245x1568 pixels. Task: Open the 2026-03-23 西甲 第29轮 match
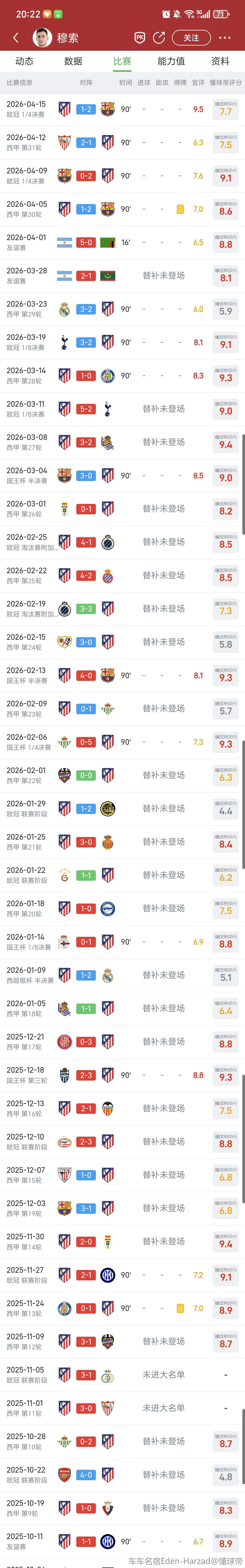pos(121,309)
